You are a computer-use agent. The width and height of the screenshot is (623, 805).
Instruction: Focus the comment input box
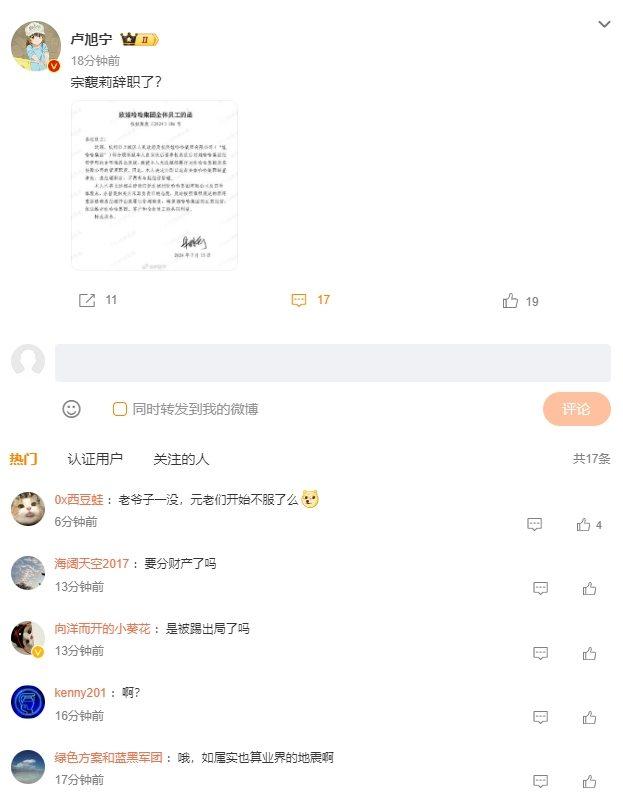(x=332, y=363)
